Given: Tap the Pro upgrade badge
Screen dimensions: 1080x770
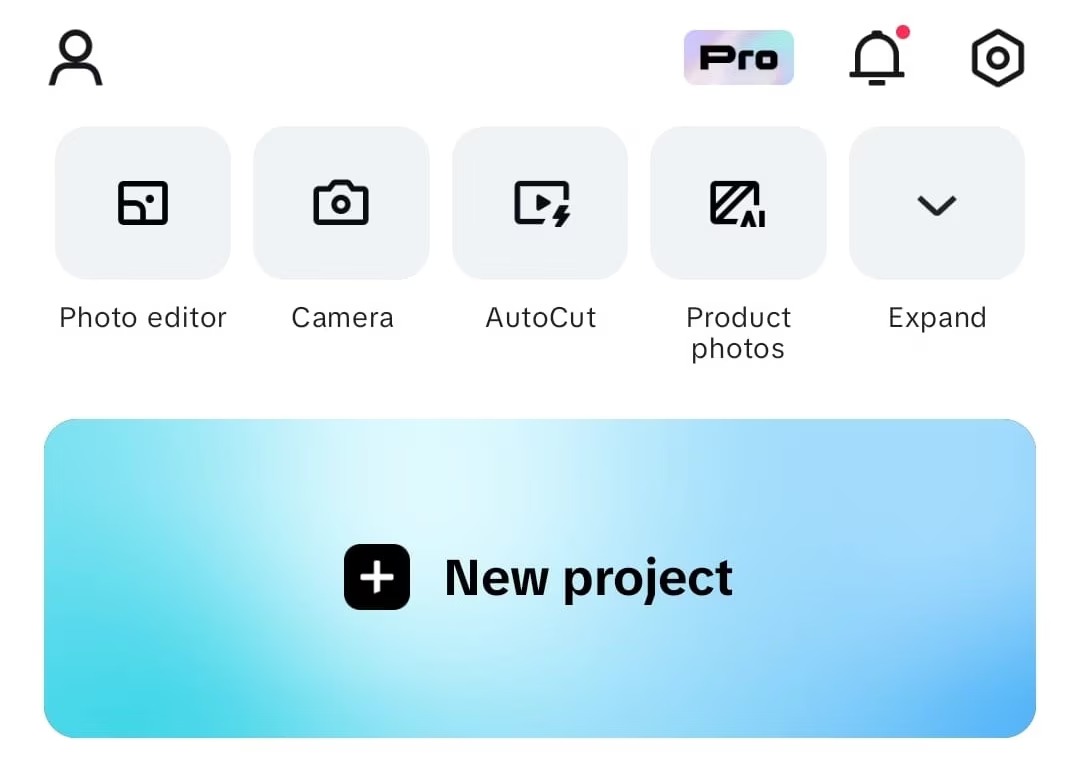Looking at the screenshot, I should (x=738, y=58).
